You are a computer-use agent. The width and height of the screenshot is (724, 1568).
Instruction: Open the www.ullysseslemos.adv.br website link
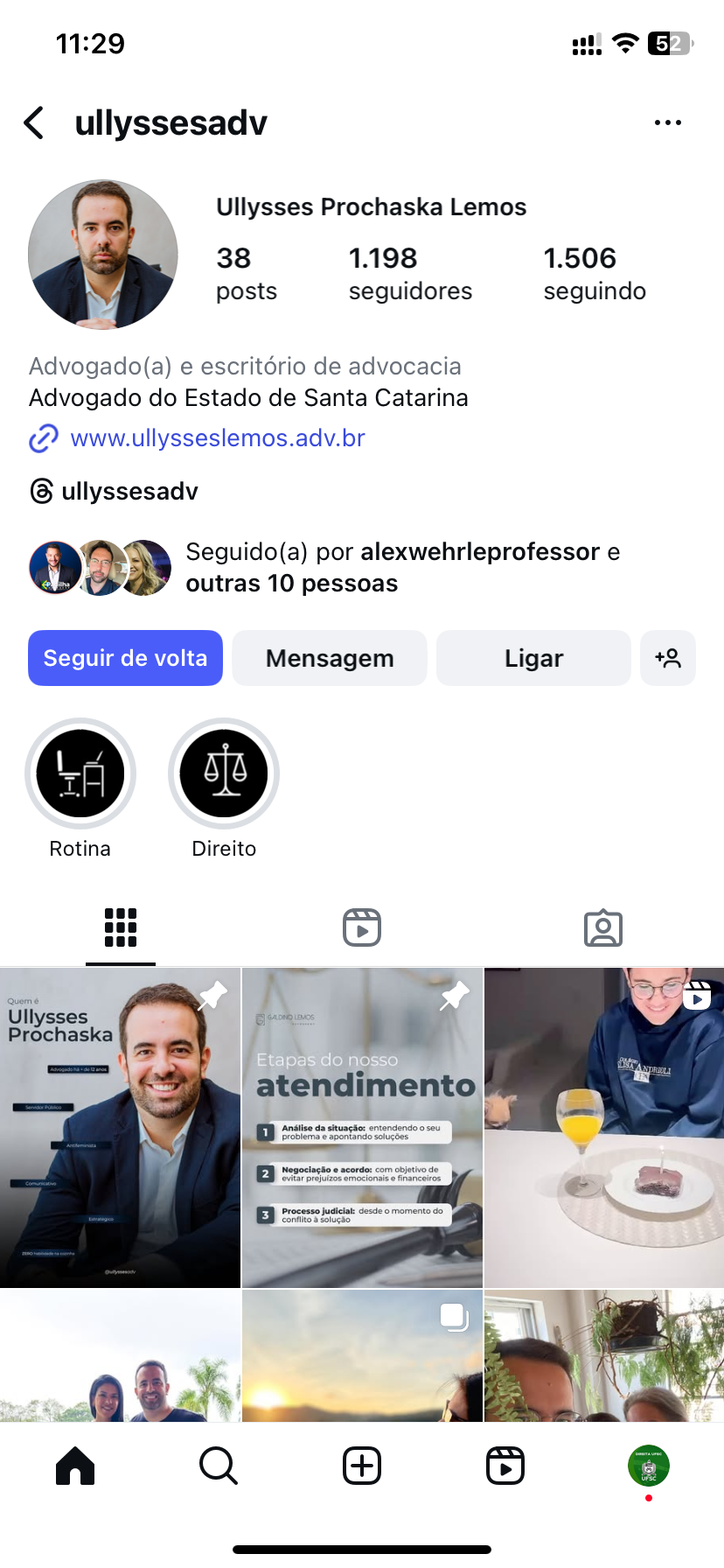point(217,437)
